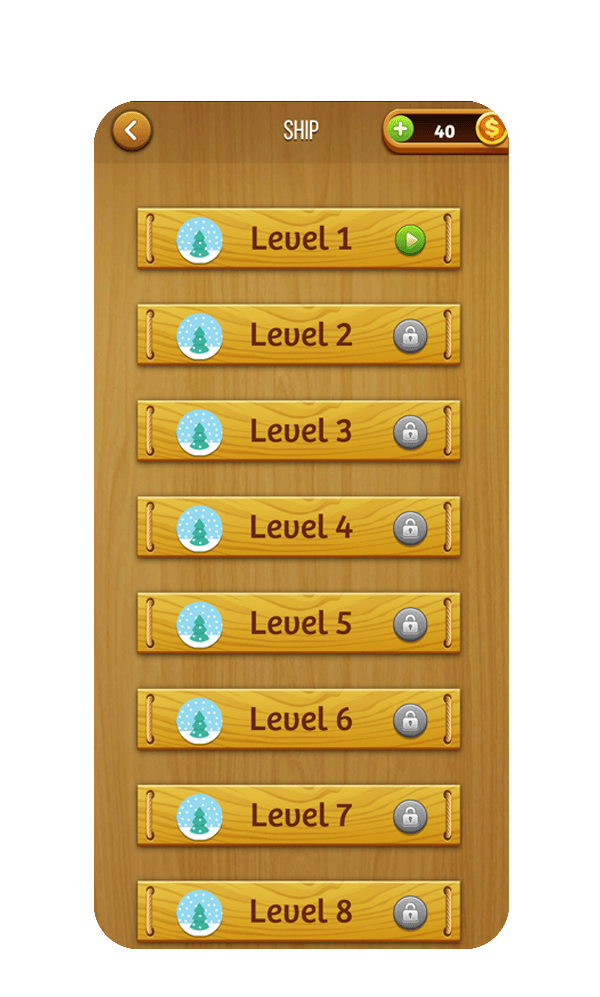The height and width of the screenshot is (997, 600).
Task: Open the locked Level 7
Action: (299, 815)
